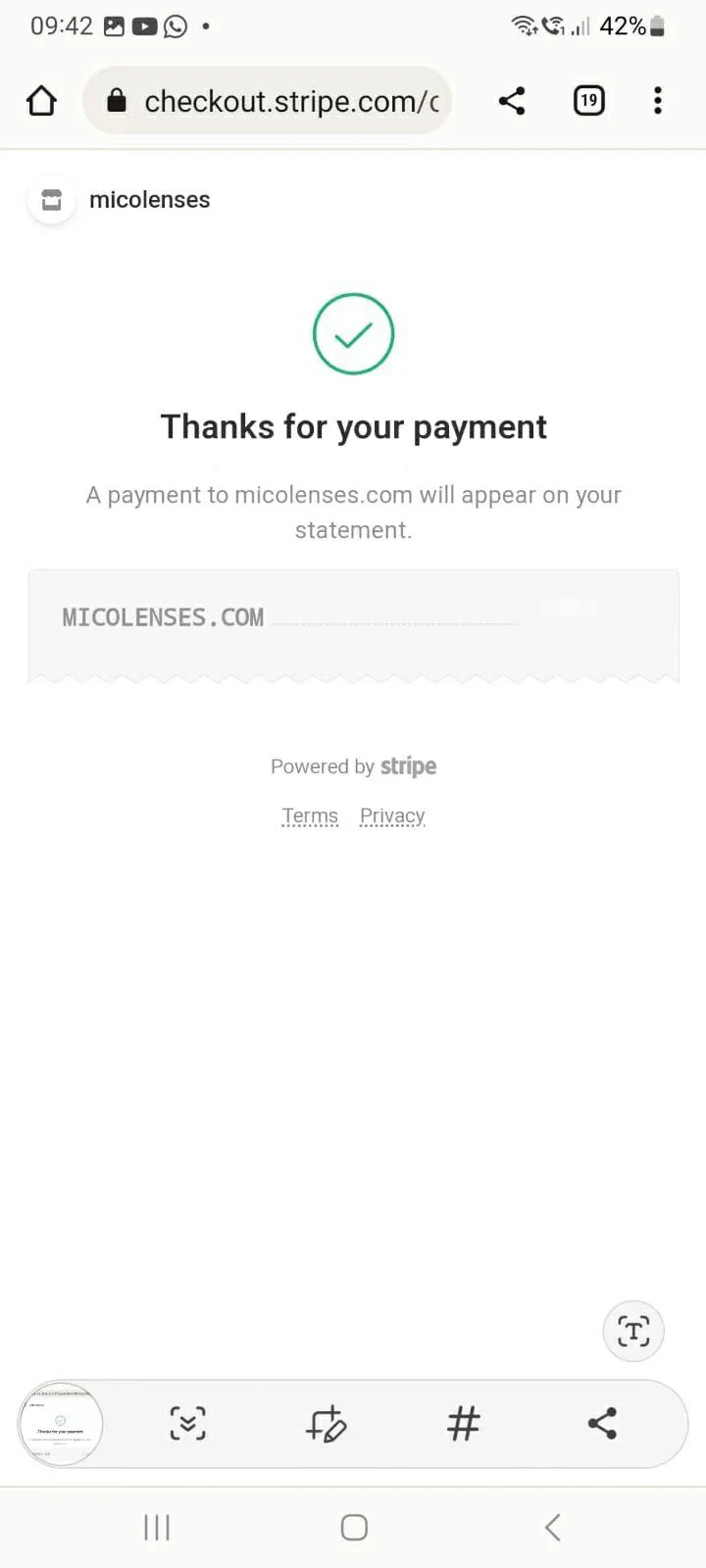
Task: Start scroll capture from screenshot toolbar
Action: pyautogui.click(x=187, y=1424)
